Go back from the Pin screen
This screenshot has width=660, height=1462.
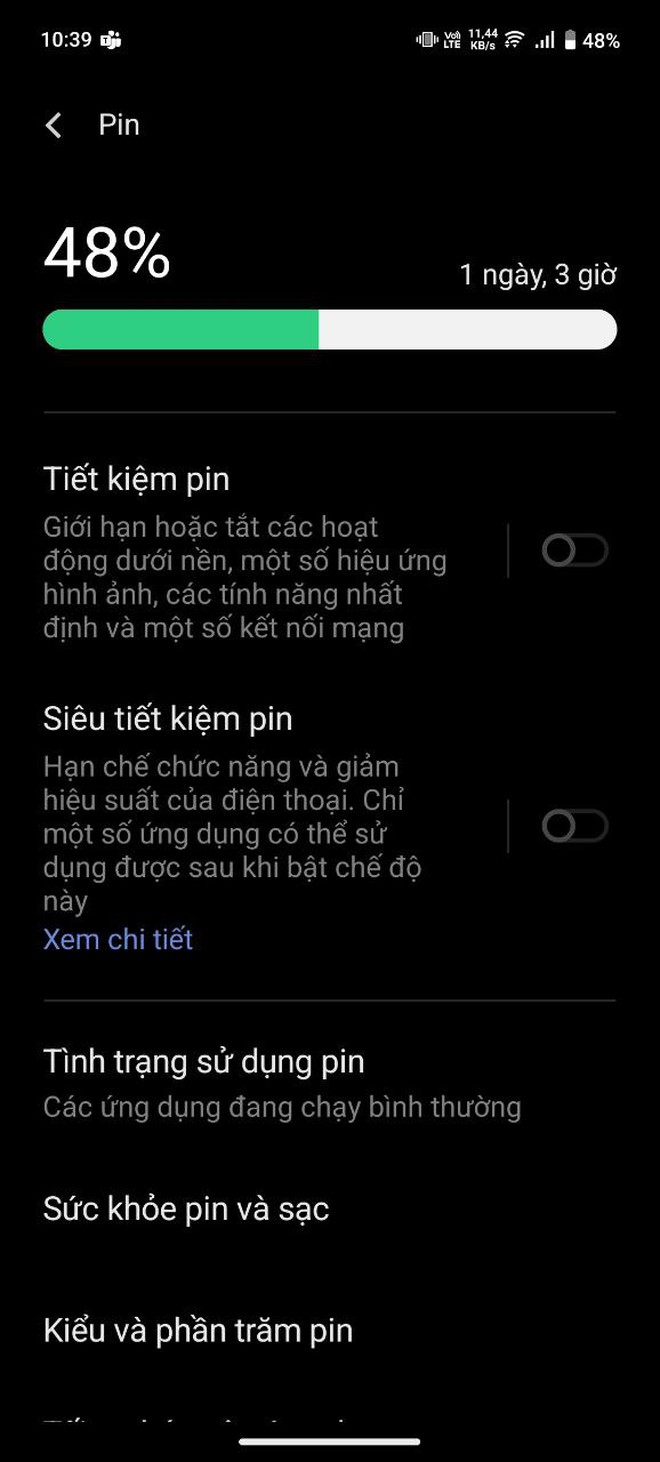[54, 125]
